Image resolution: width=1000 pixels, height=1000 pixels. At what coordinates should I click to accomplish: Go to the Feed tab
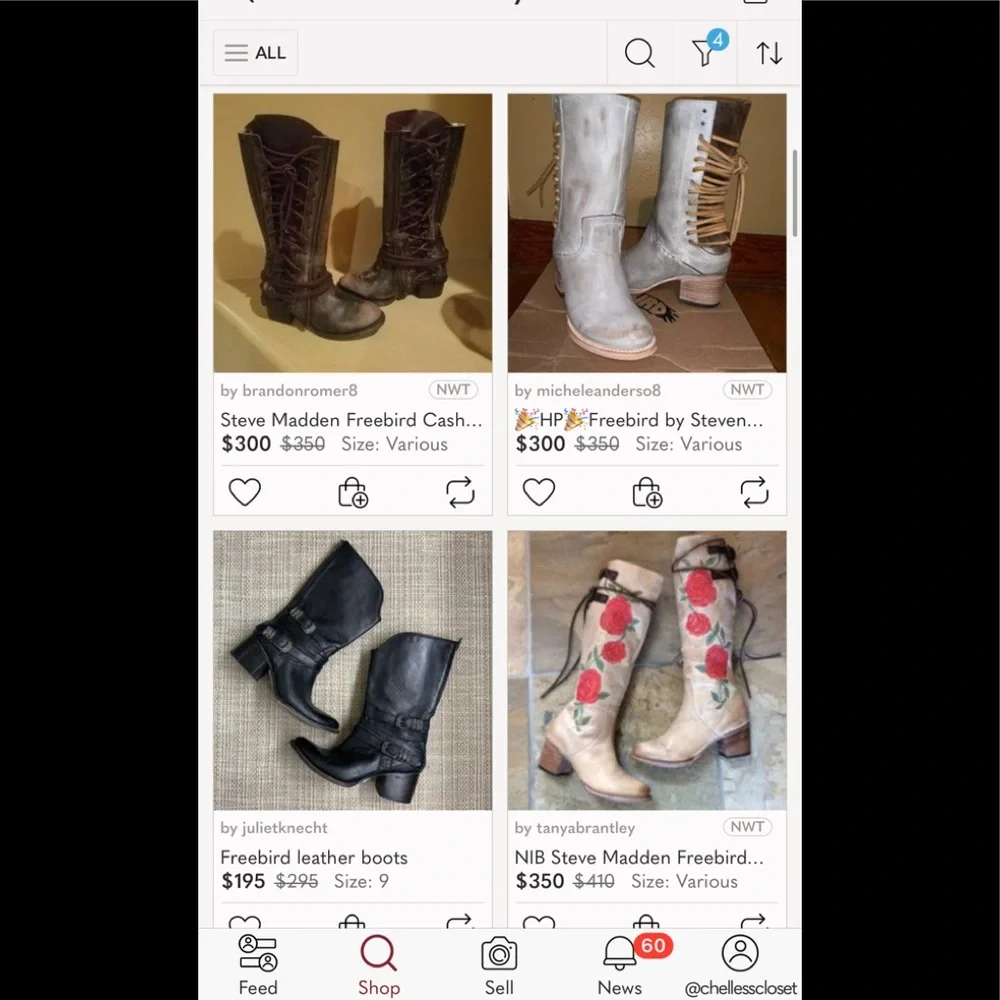coord(258,966)
